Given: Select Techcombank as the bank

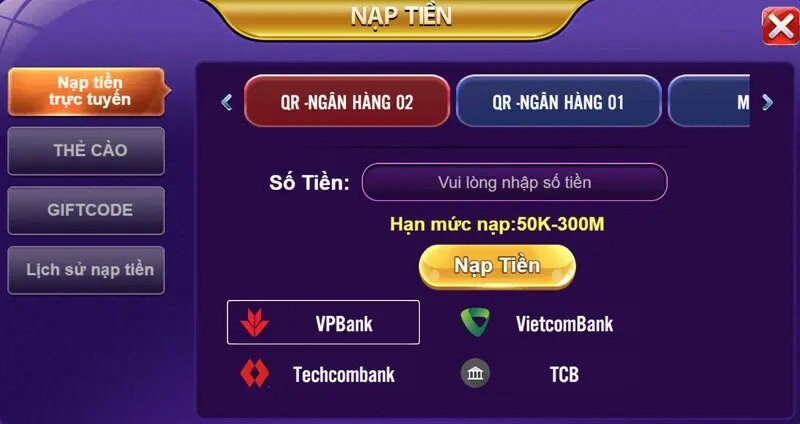Looking at the screenshot, I should point(318,375).
